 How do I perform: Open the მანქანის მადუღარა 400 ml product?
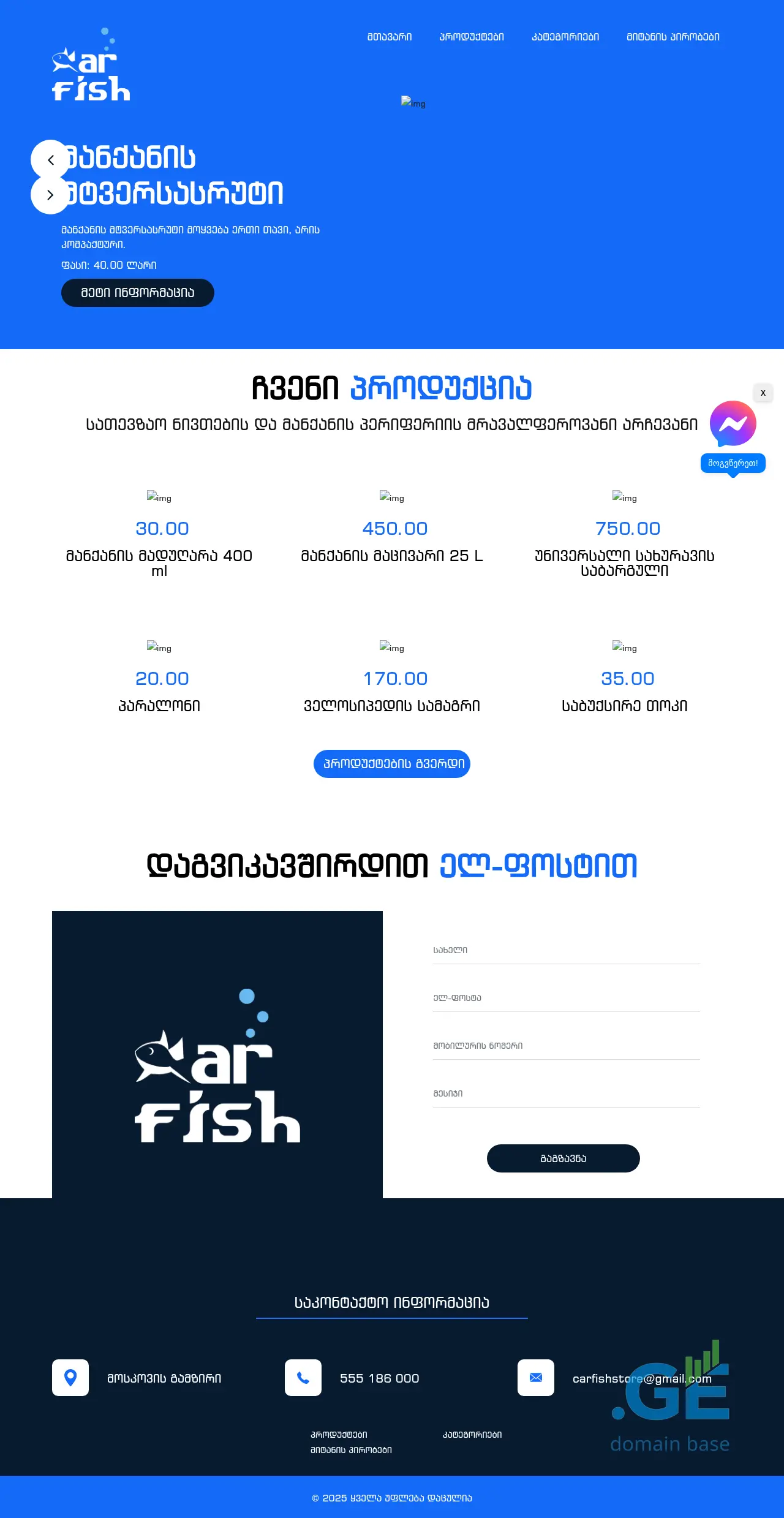(x=159, y=562)
